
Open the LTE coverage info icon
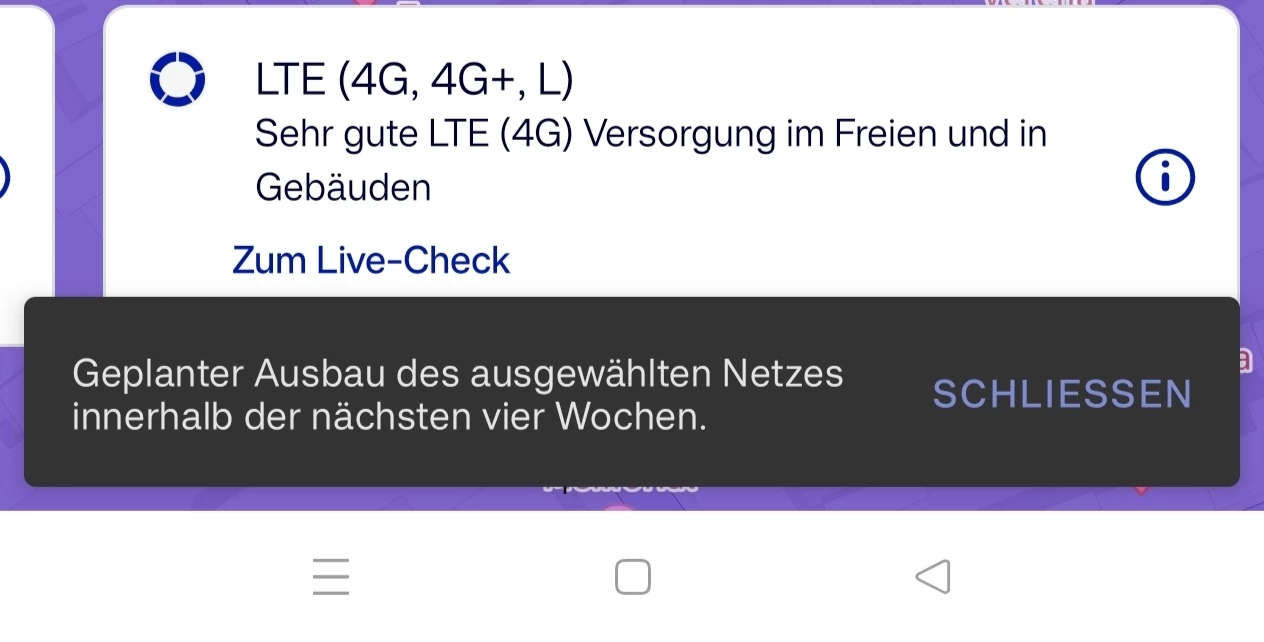click(1165, 178)
